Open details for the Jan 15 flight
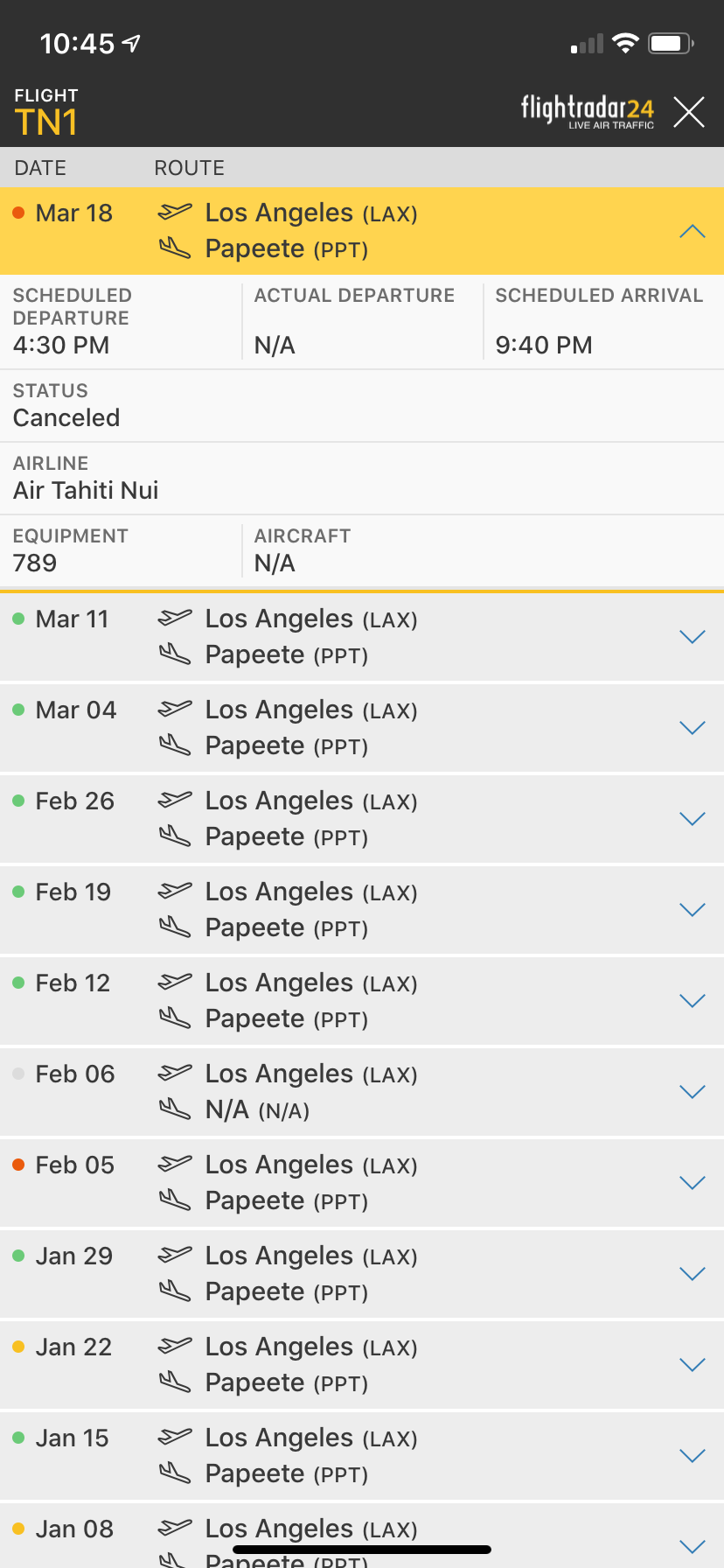The height and width of the screenshot is (1568, 724). coord(692,1456)
